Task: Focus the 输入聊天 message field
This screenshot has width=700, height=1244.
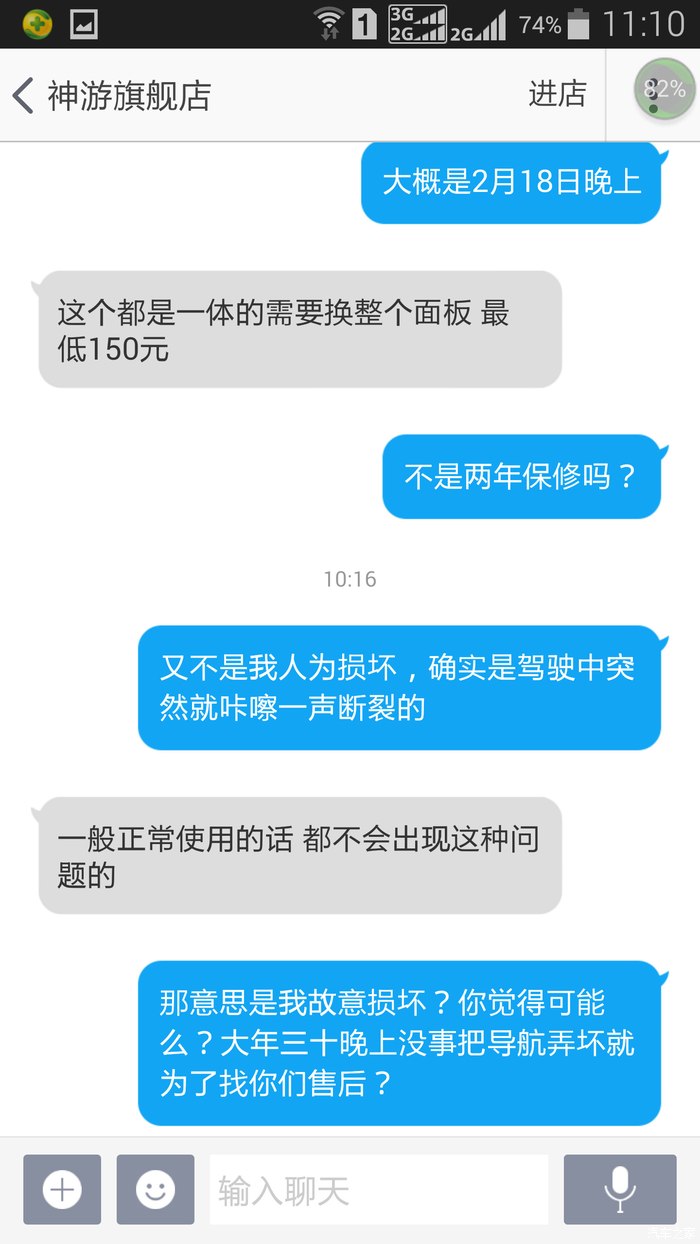Action: point(378,1189)
